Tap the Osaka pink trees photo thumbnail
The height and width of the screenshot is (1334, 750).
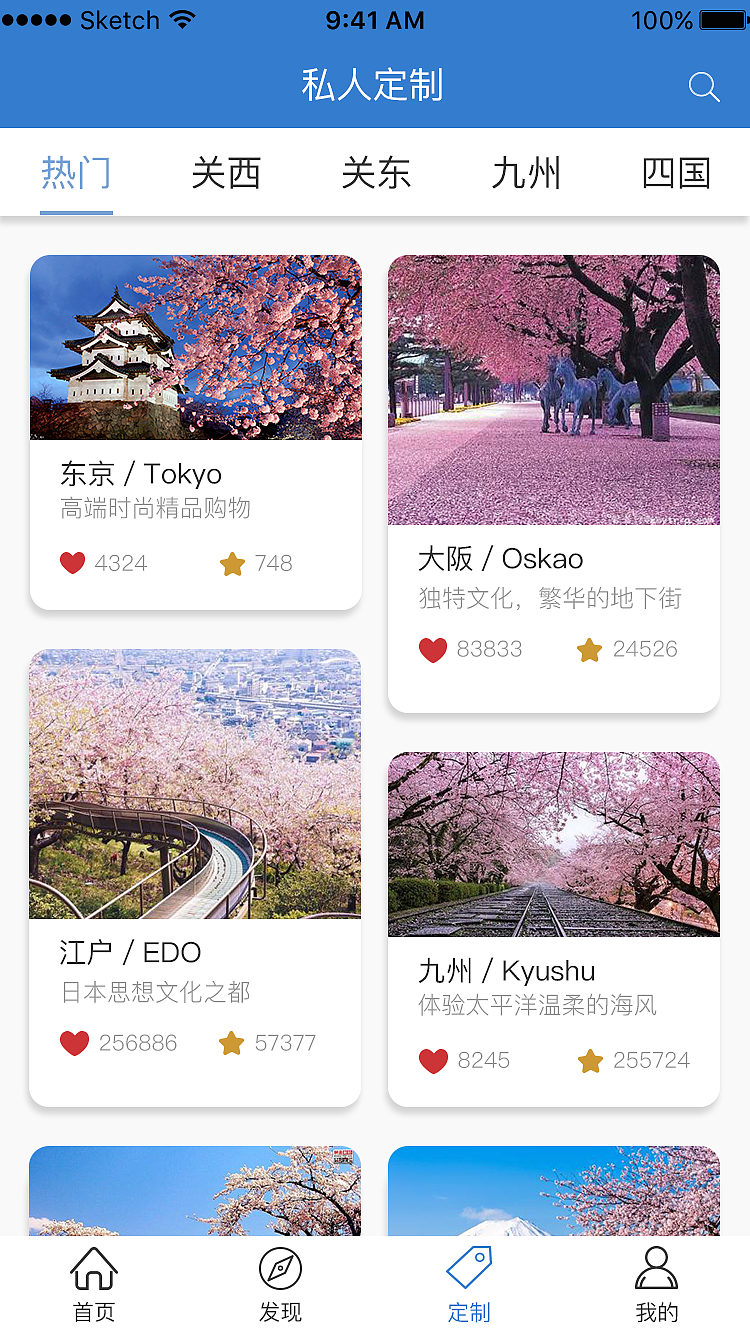554,390
